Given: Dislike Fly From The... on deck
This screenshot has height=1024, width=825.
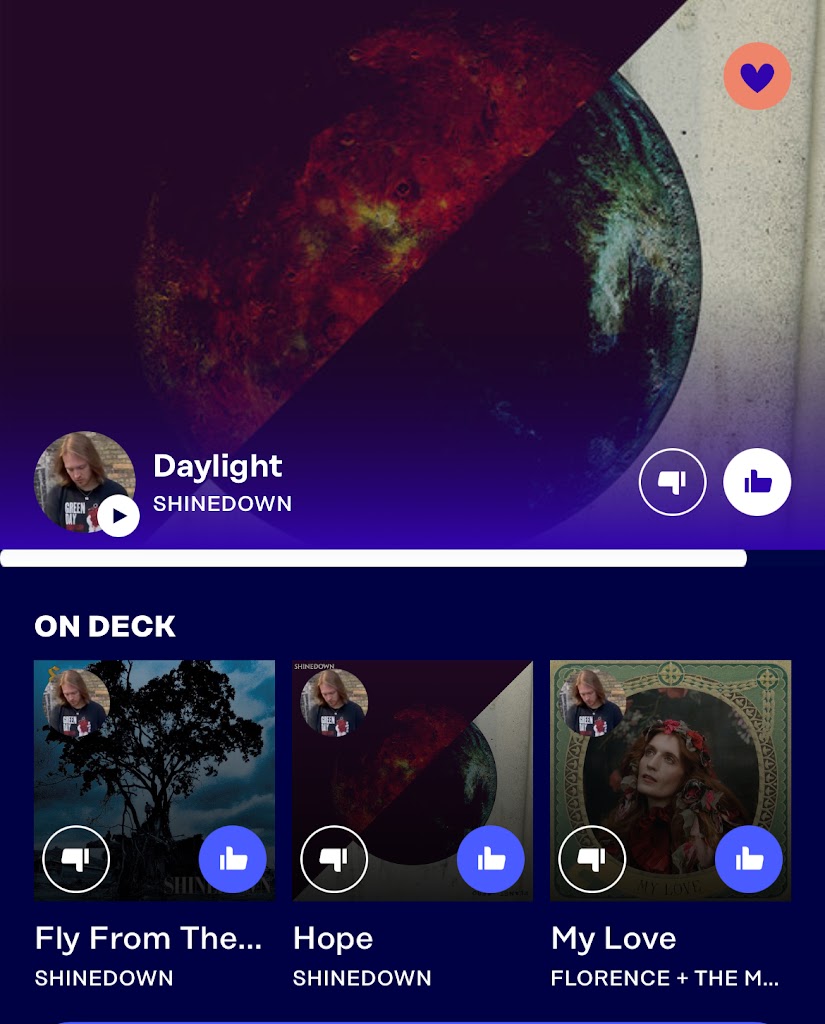Looking at the screenshot, I should (x=76, y=859).
